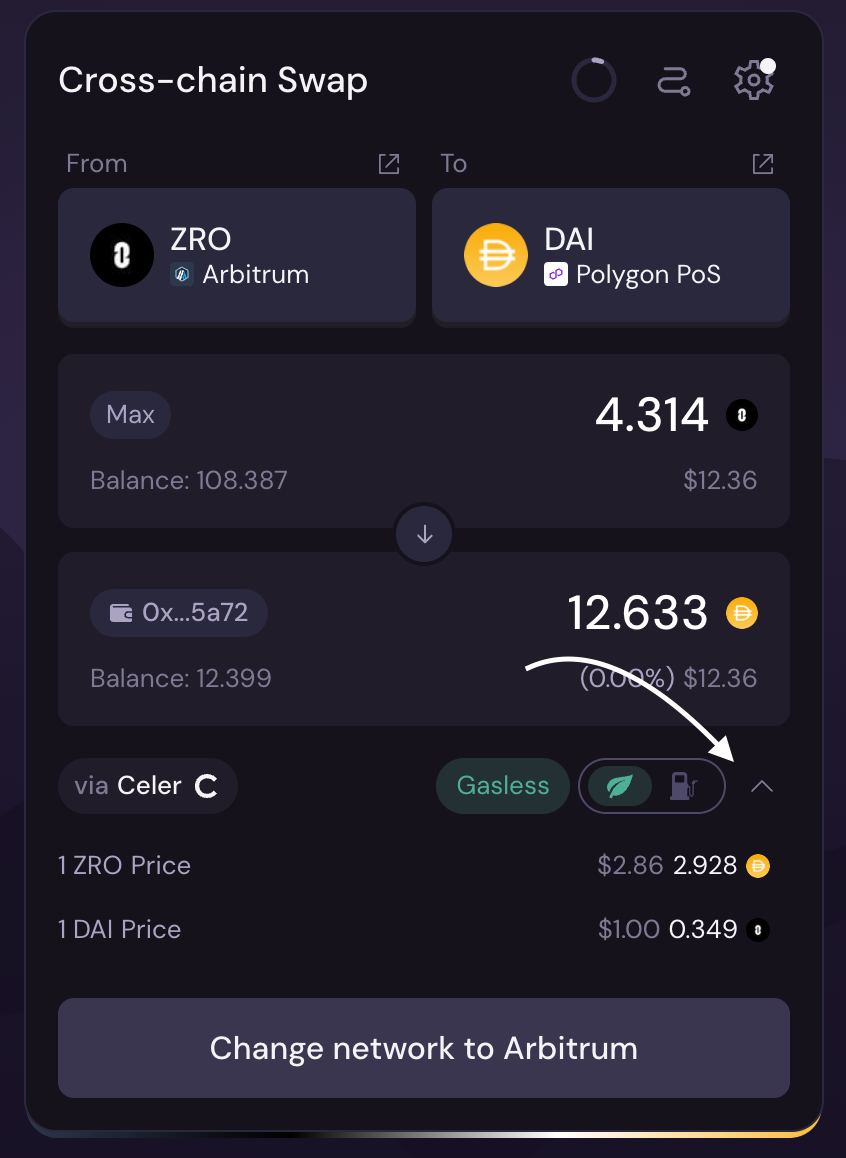Flip the swap direction arrow
The height and width of the screenshot is (1158, 846).
click(424, 534)
